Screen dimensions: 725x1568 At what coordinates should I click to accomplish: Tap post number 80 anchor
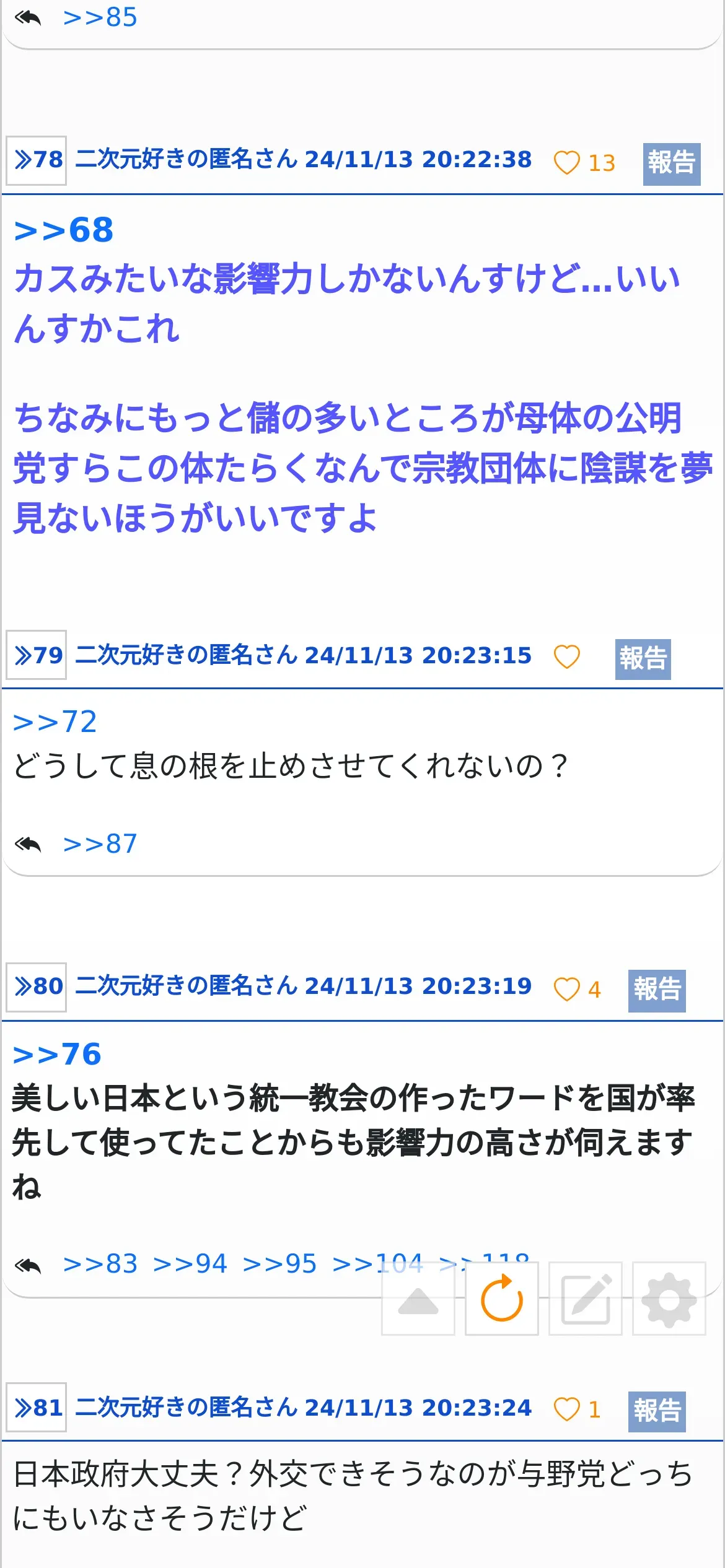coord(37,987)
